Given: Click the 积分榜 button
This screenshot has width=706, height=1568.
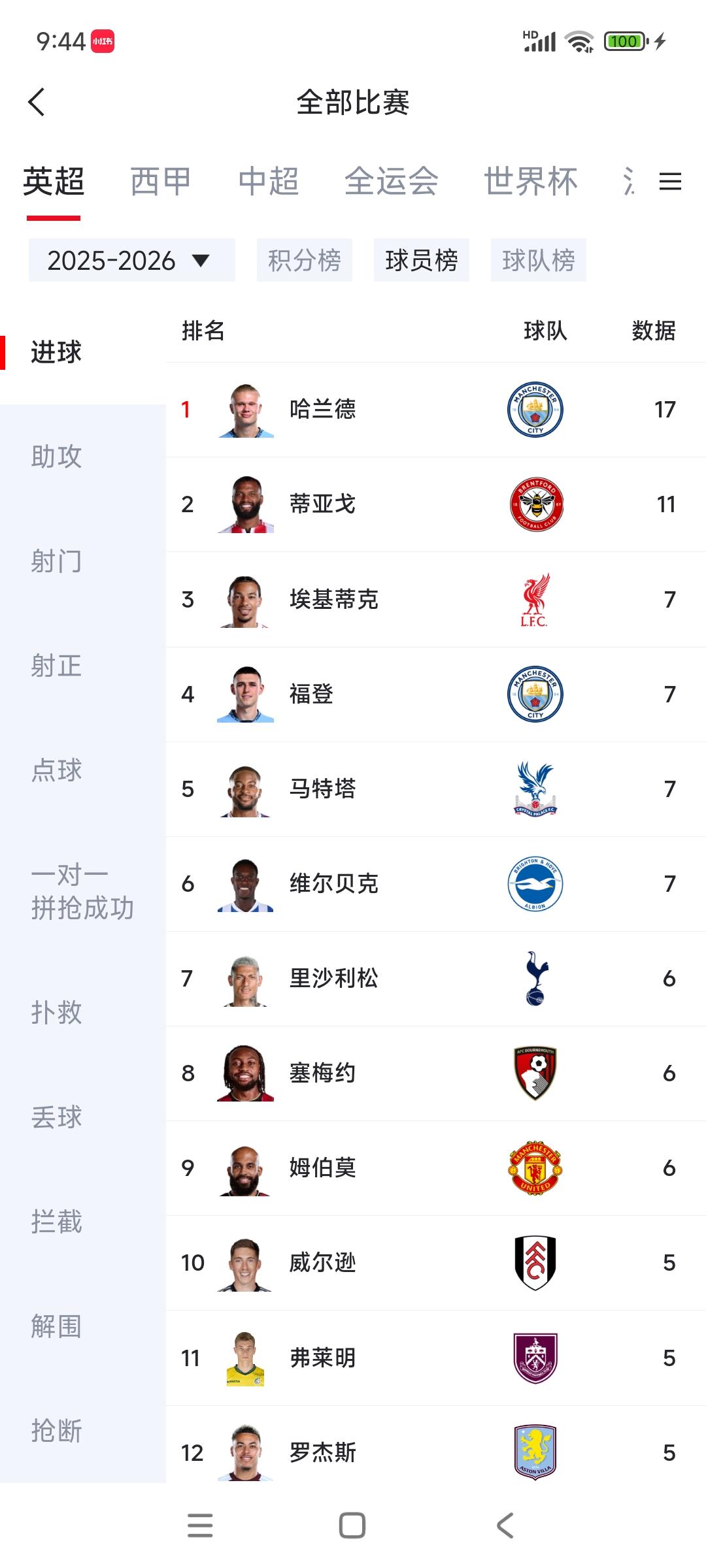Looking at the screenshot, I should [x=305, y=259].
